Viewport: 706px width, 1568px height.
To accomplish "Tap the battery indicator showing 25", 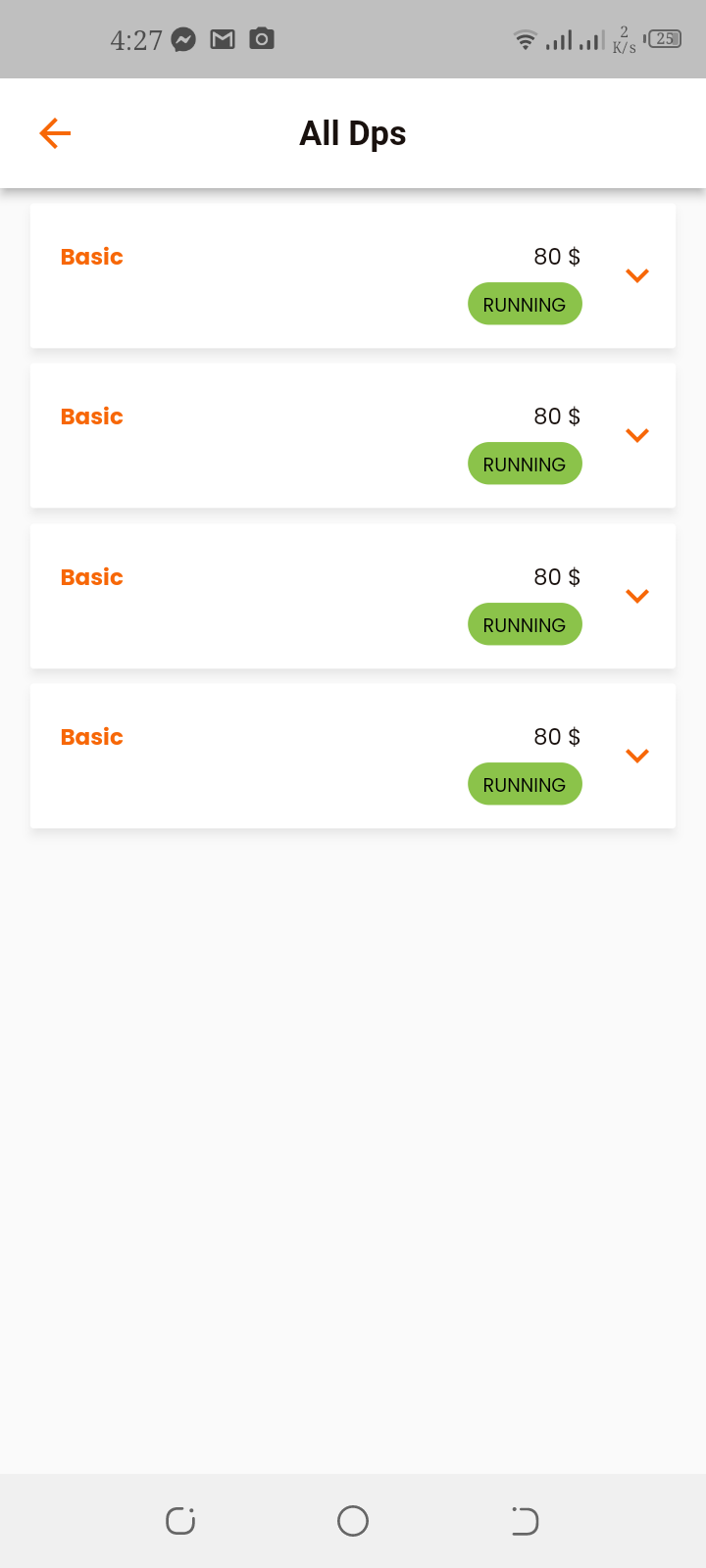I will [x=665, y=39].
